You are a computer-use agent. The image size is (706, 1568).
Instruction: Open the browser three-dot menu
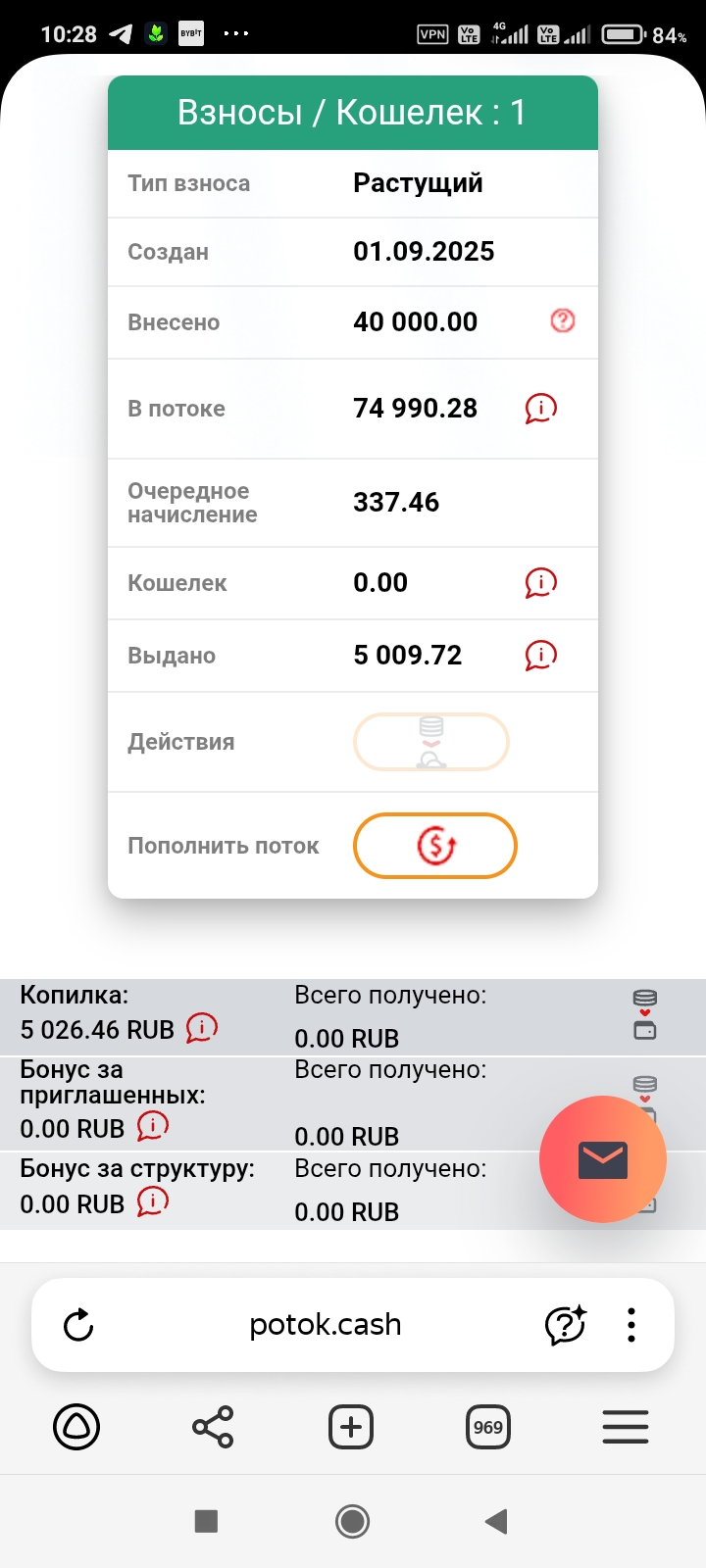click(x=631, y=1325)
